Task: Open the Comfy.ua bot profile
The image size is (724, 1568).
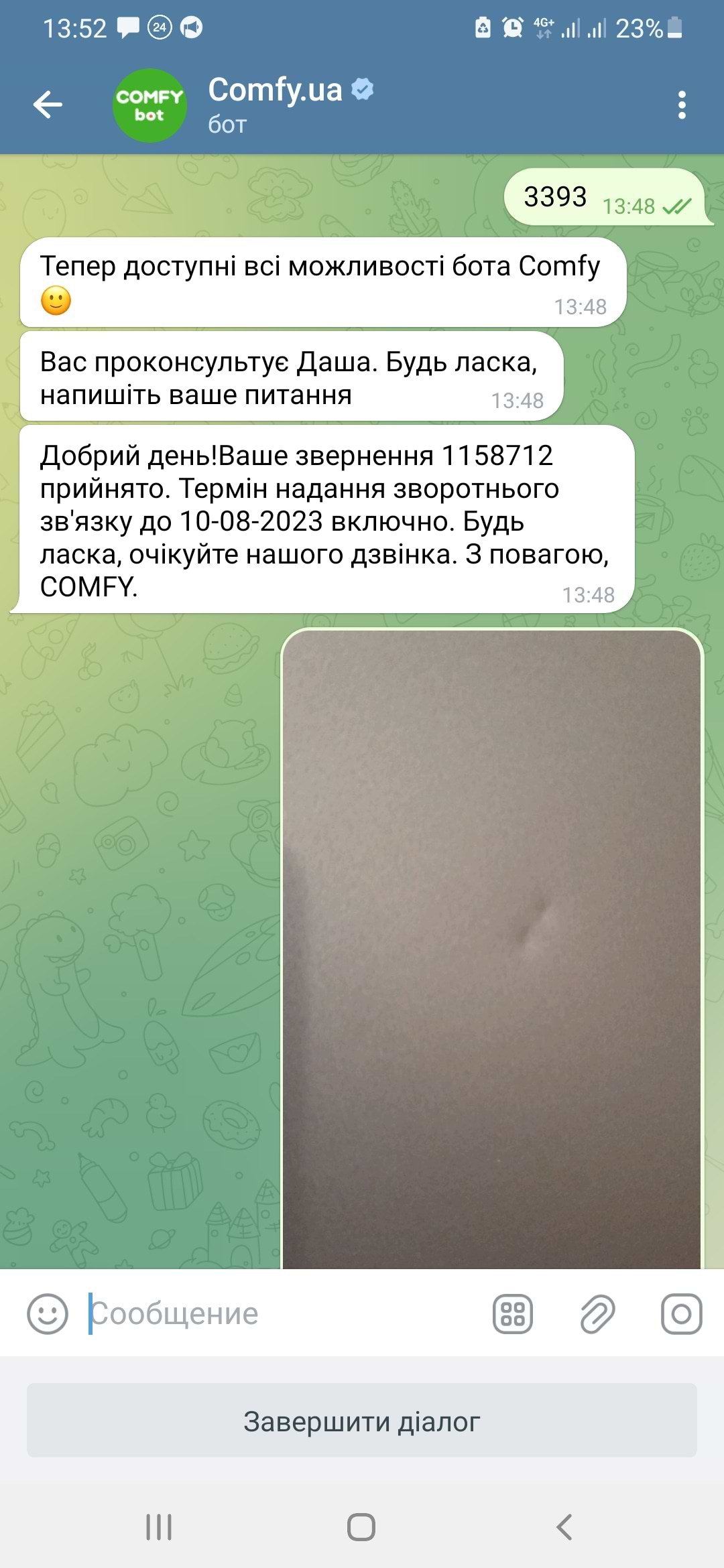Action: point(275,105)
